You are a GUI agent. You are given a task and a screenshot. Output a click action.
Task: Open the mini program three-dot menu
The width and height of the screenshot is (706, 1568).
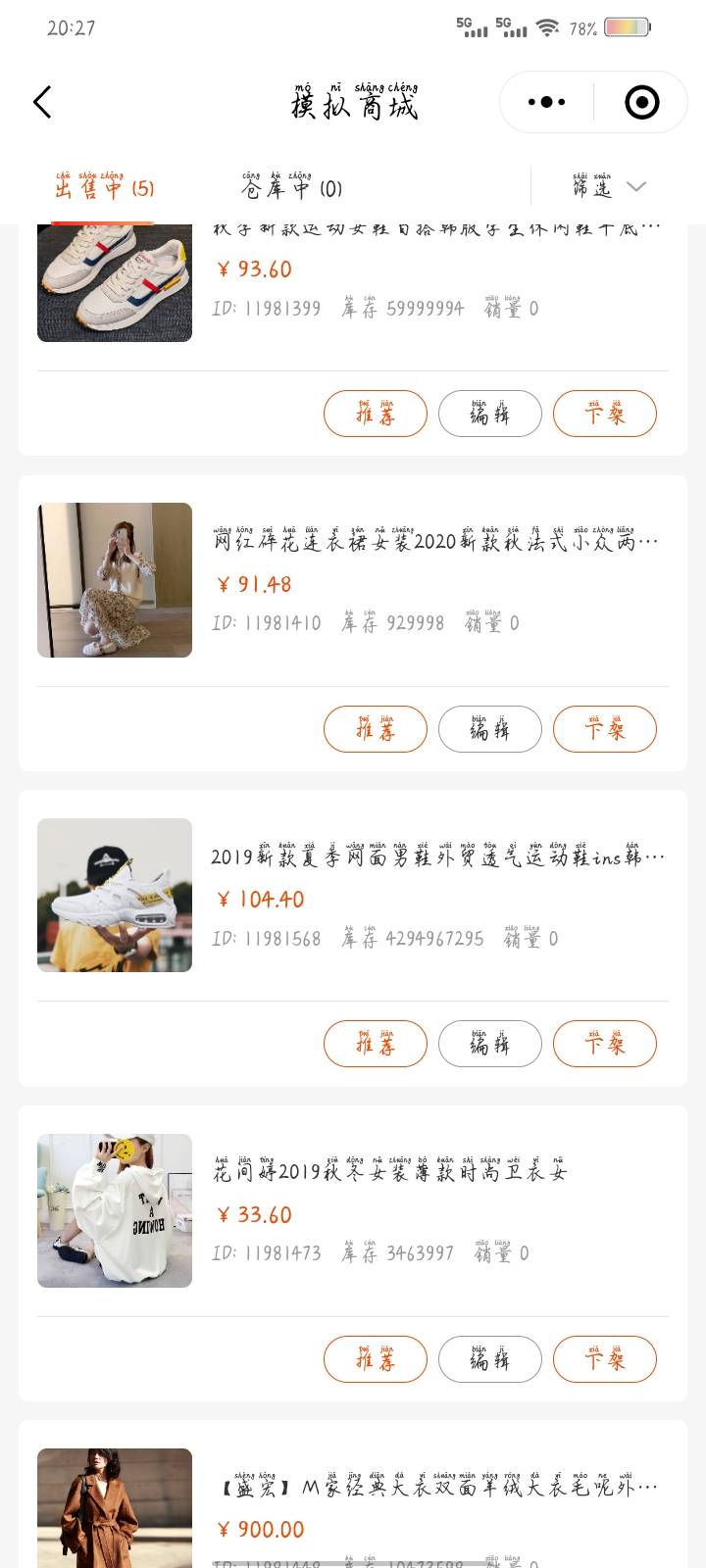pyautogui.click(x=546, y=102)
